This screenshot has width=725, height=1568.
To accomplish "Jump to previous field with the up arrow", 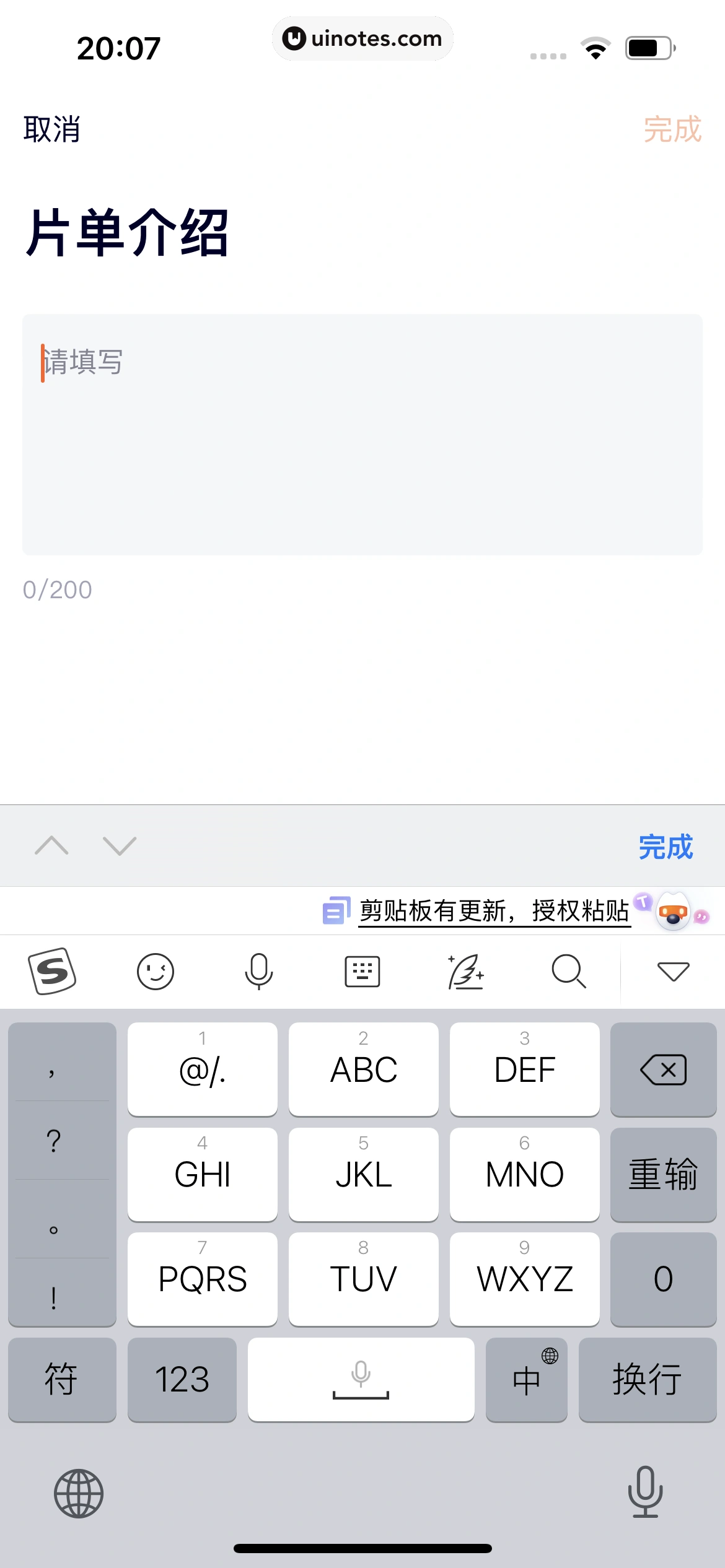I will point(52,845).
